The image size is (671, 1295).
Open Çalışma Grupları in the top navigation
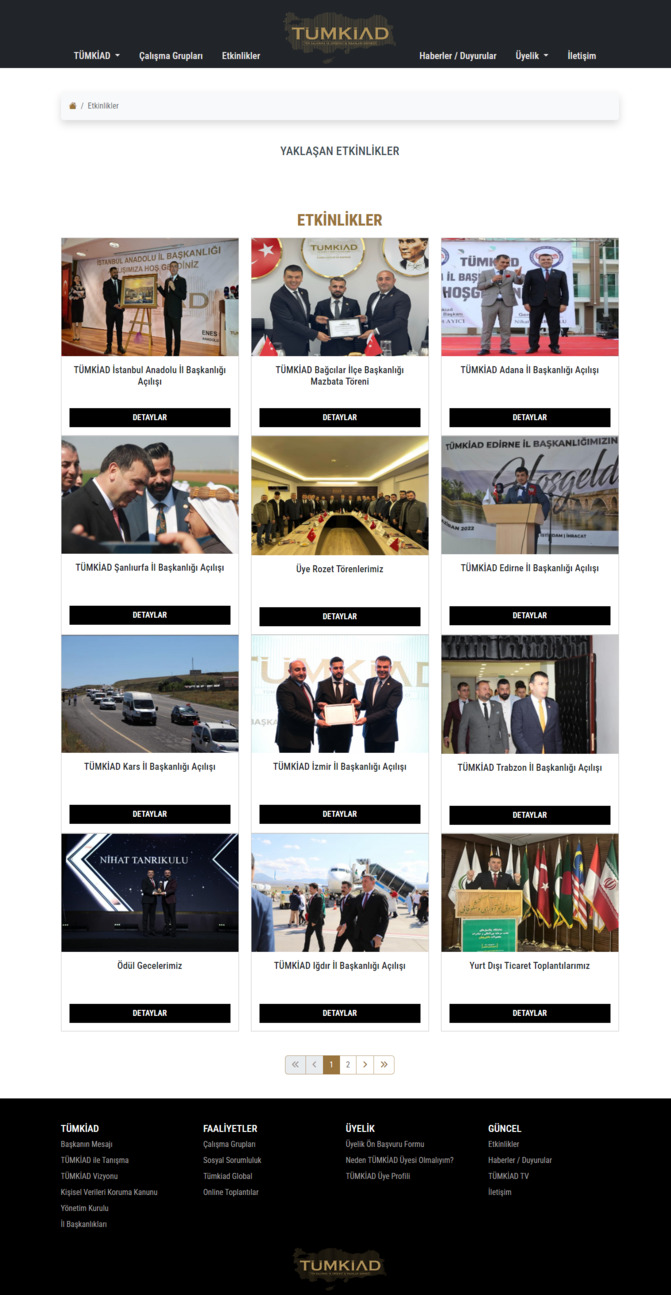[x=171, y=56]
